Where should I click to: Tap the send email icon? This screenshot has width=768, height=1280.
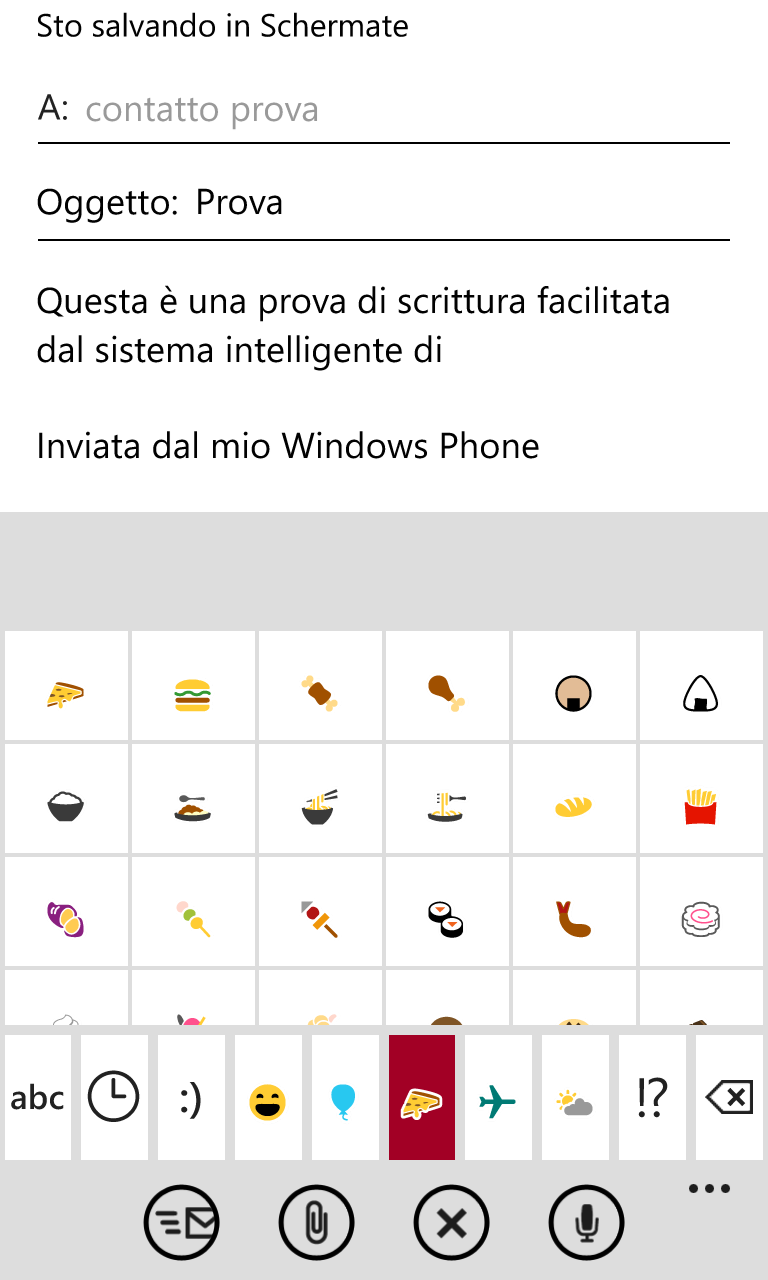tap(181, 1222)
